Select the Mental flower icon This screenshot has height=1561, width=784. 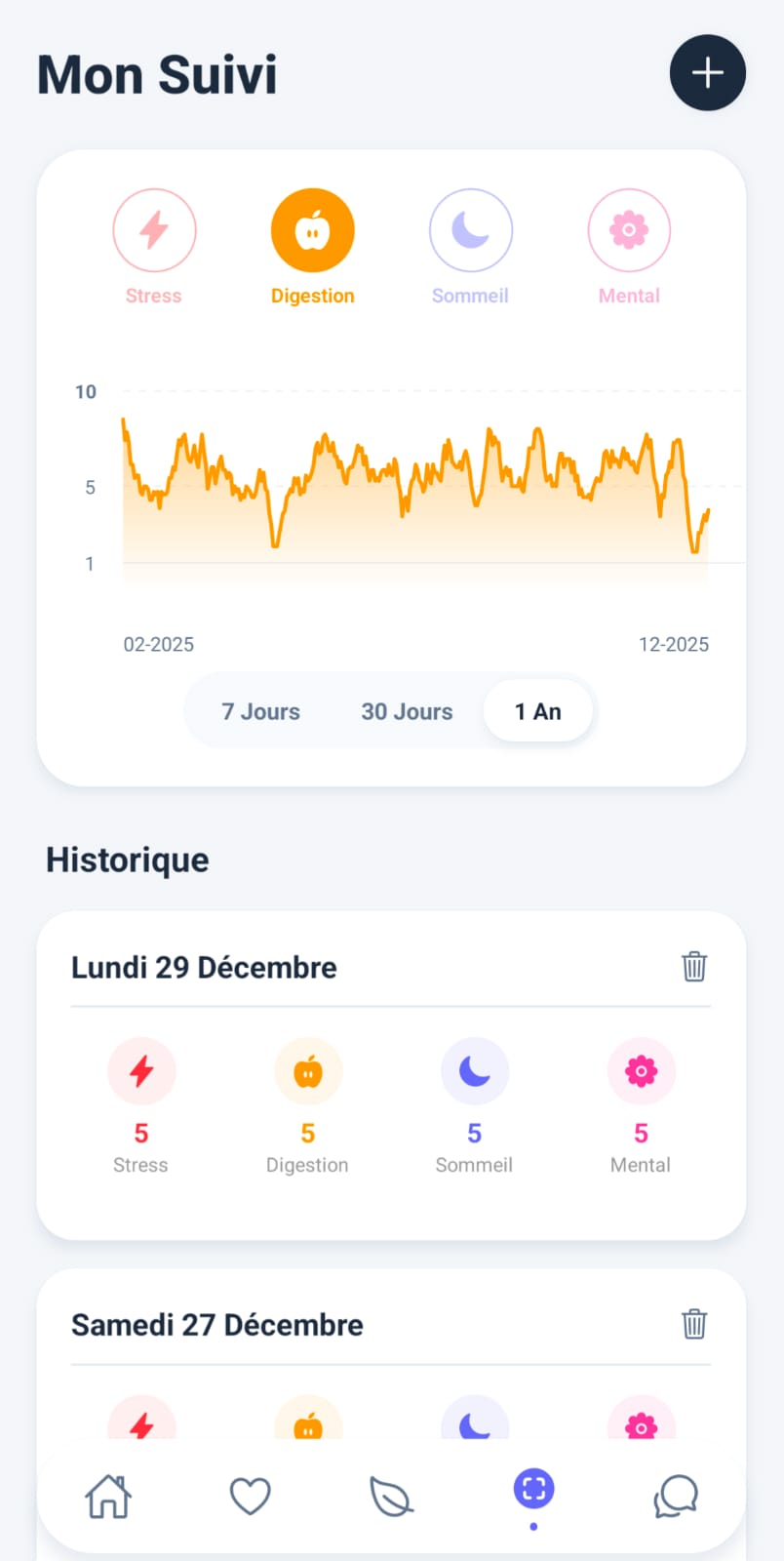(x=629, y=229)
